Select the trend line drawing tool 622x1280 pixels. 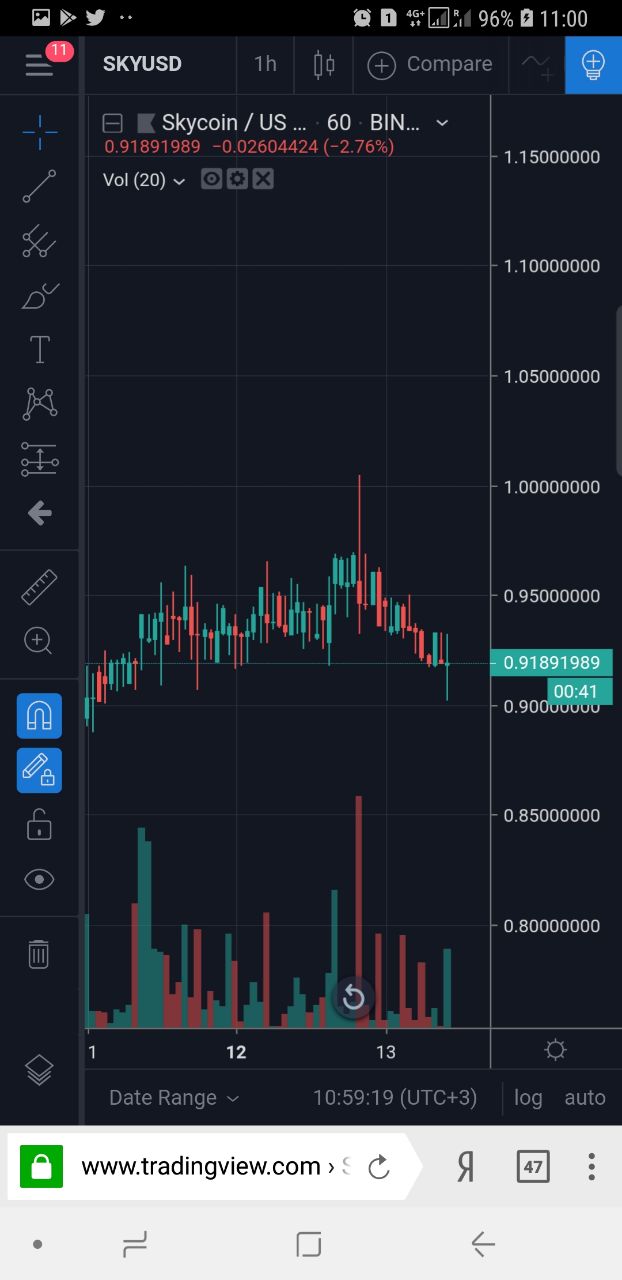click(39, 186)
